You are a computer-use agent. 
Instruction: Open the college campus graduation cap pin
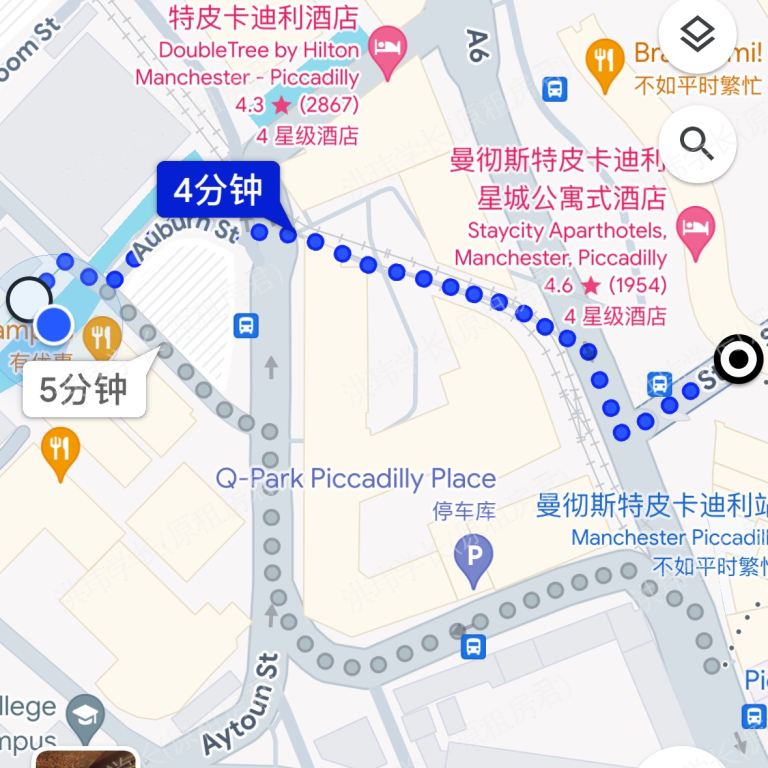tap(86, 715)
